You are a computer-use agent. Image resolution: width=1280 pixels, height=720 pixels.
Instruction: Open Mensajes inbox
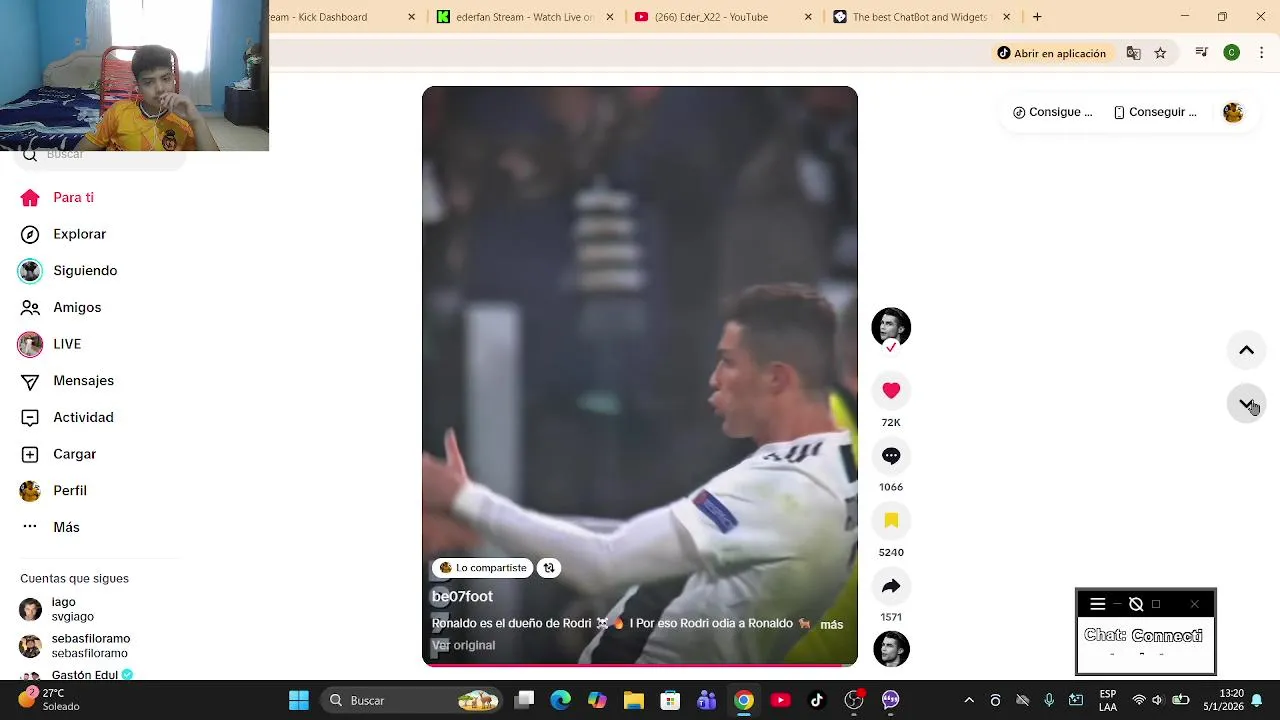pyautogui.click(x=83, y=381)
